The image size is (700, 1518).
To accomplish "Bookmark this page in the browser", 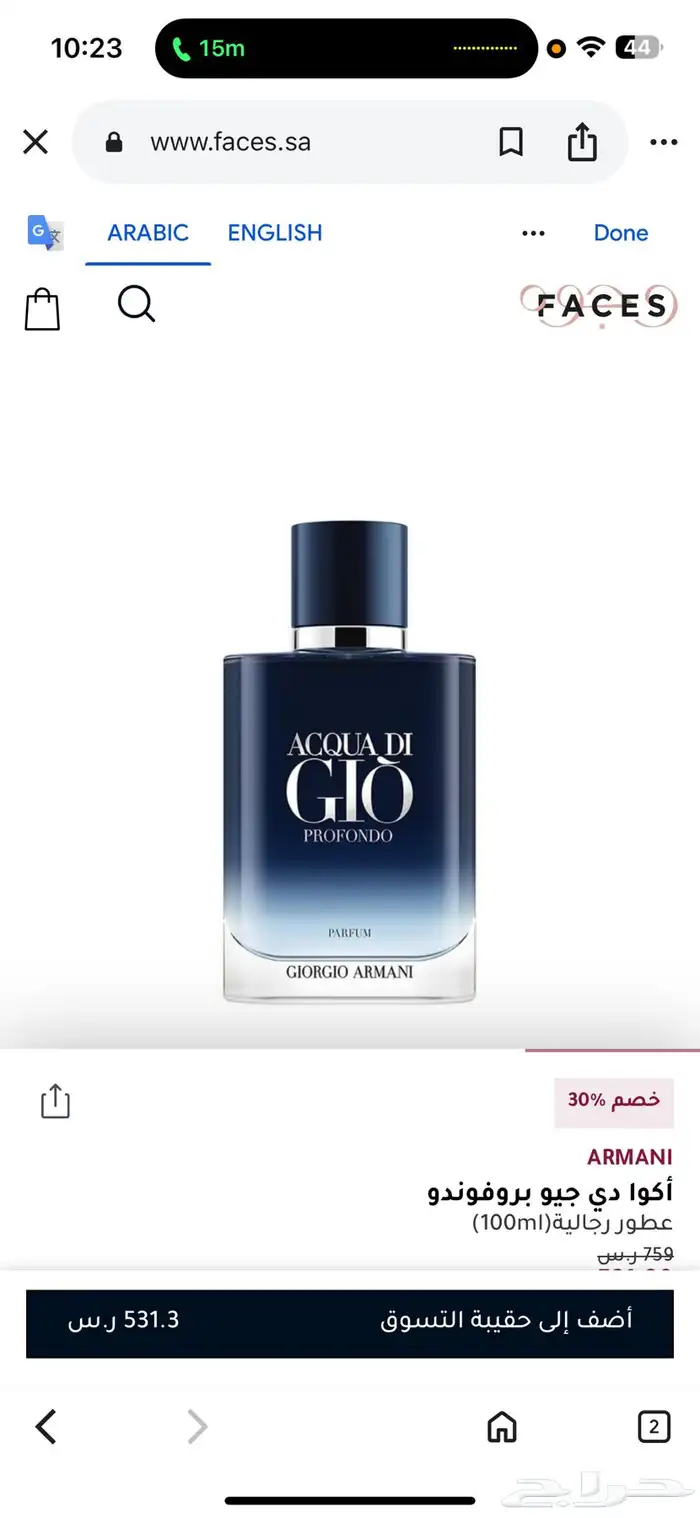I will coord(511,142).
